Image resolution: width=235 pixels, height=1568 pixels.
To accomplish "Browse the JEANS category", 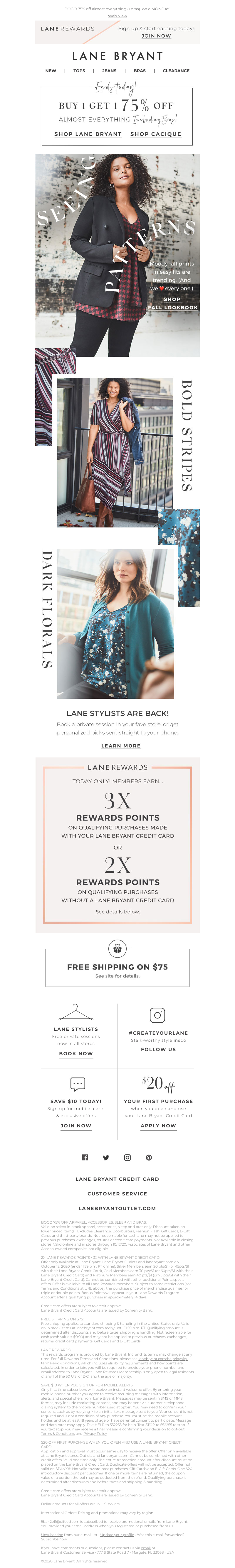I will (110, 71).
